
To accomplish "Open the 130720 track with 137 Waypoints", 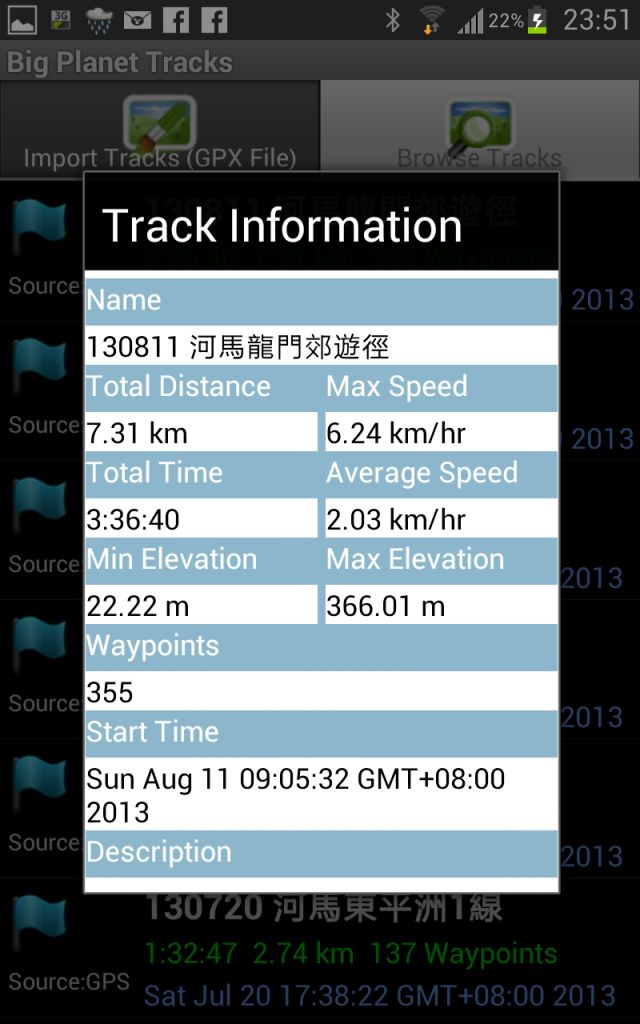I will [x=320, y=951].
